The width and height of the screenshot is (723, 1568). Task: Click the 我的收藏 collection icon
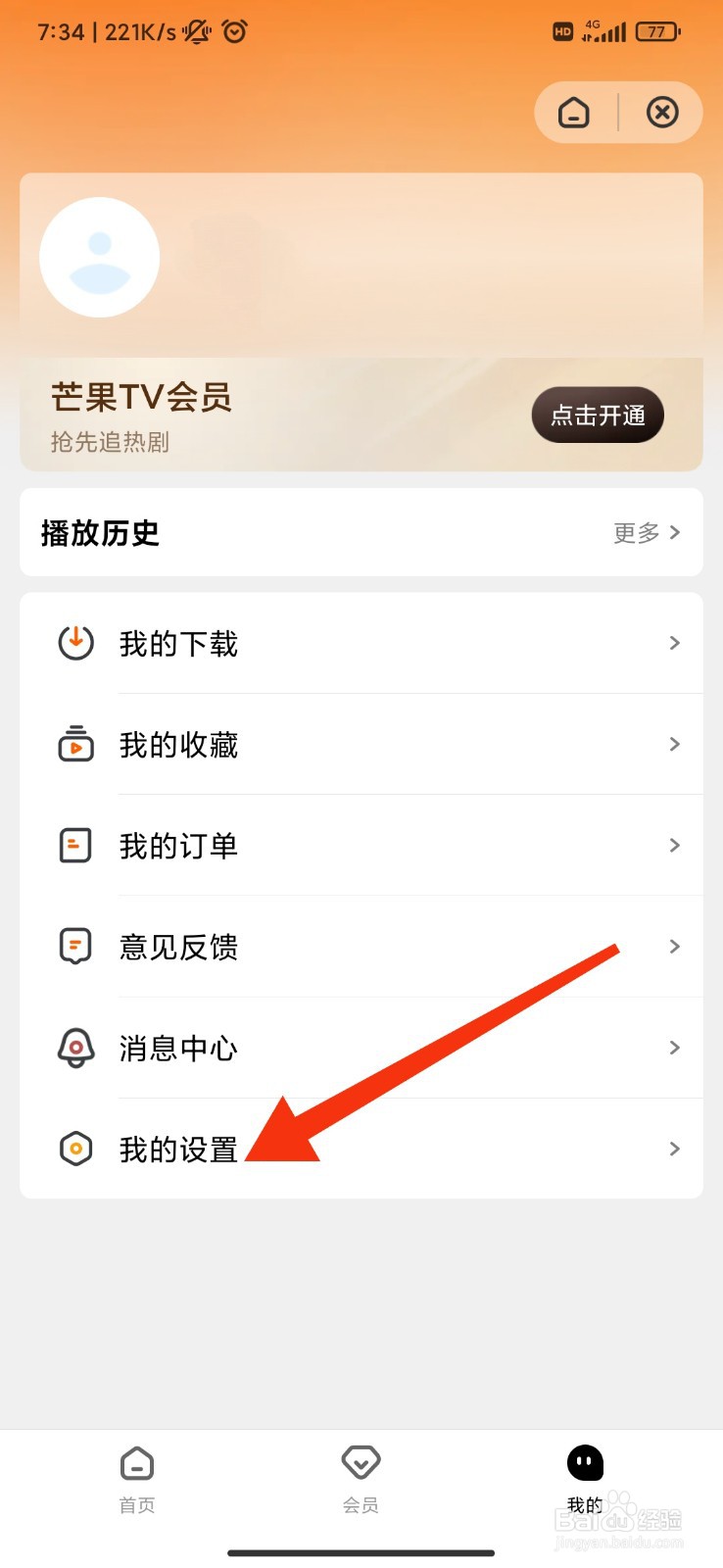(75, 745)
